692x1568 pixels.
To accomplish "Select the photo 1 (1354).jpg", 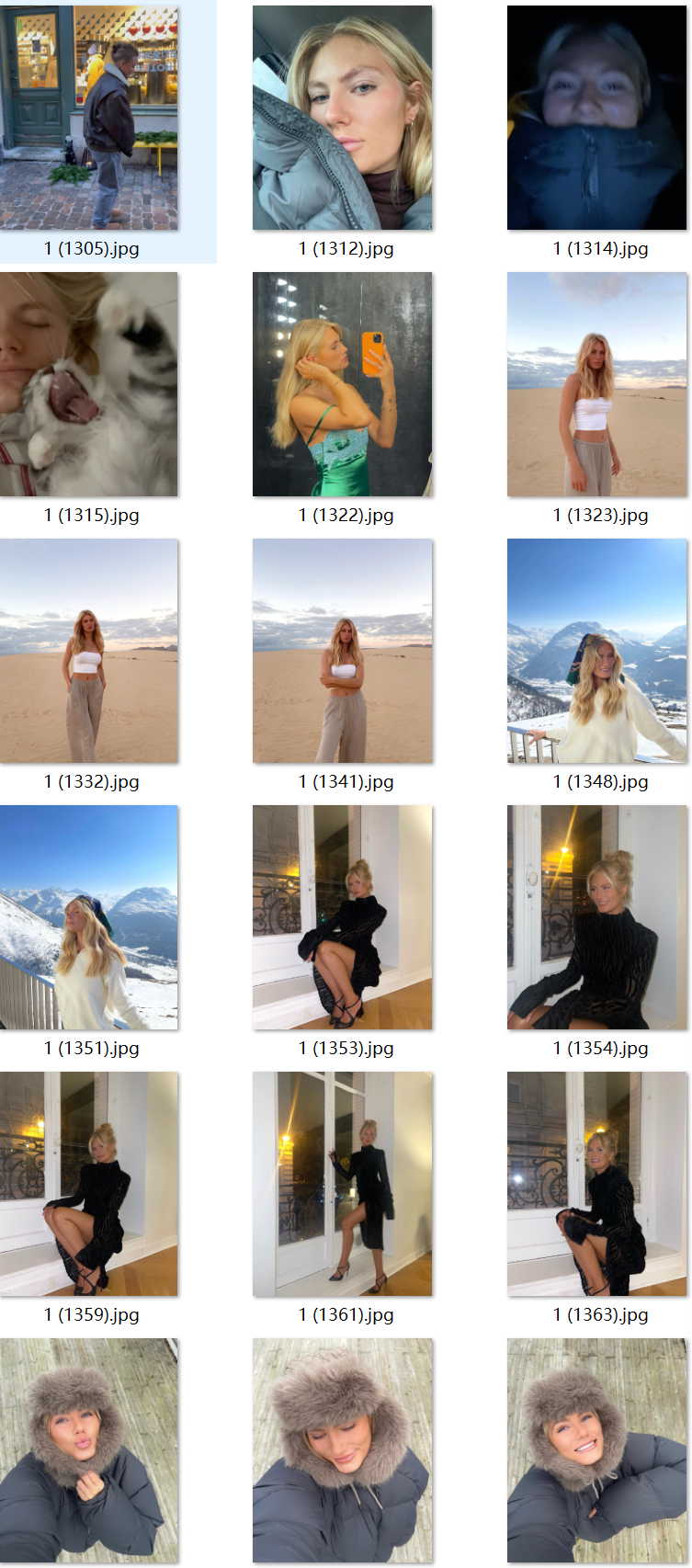I will click(596, 917).
